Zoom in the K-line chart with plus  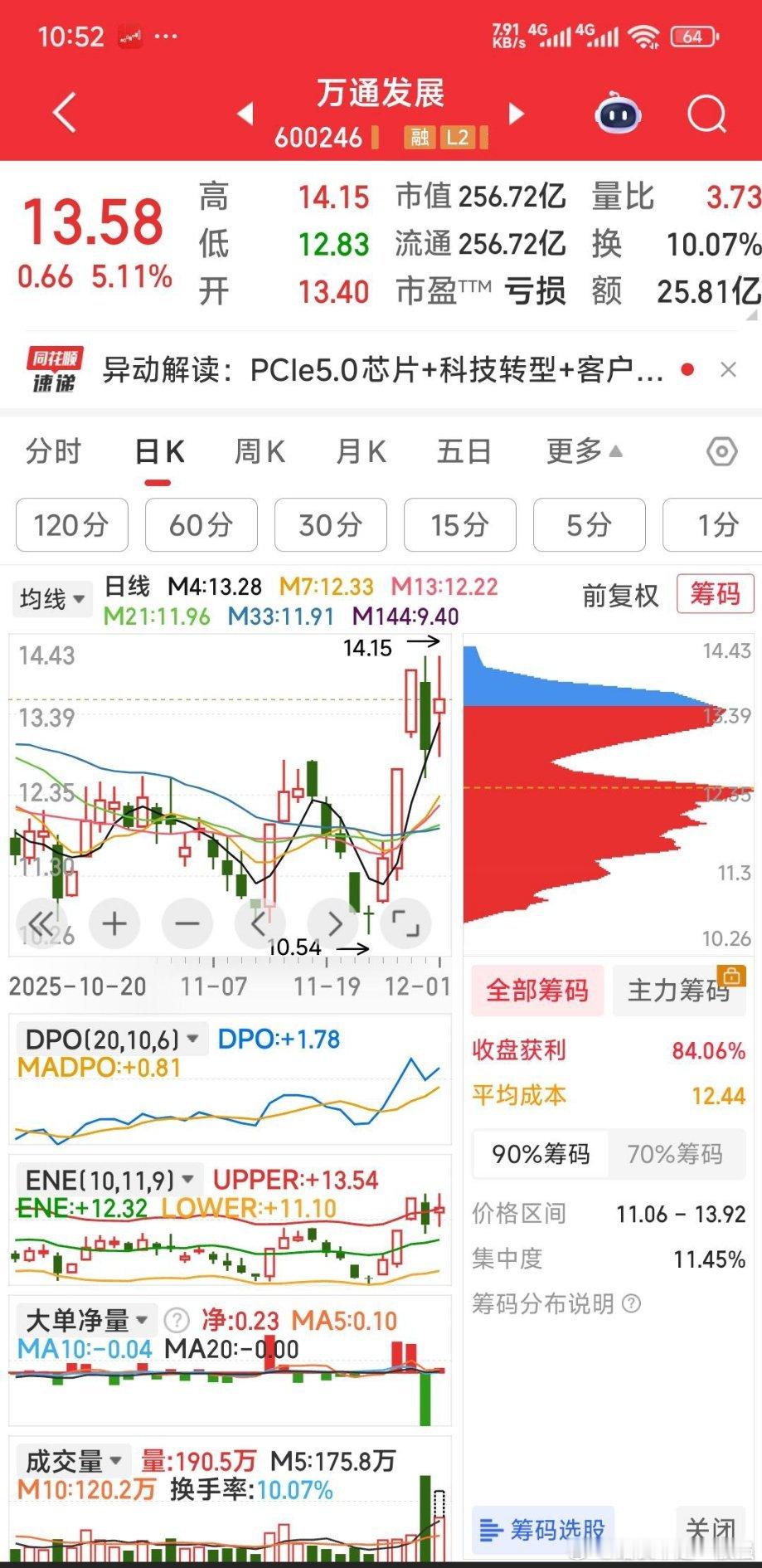[114, 923]
